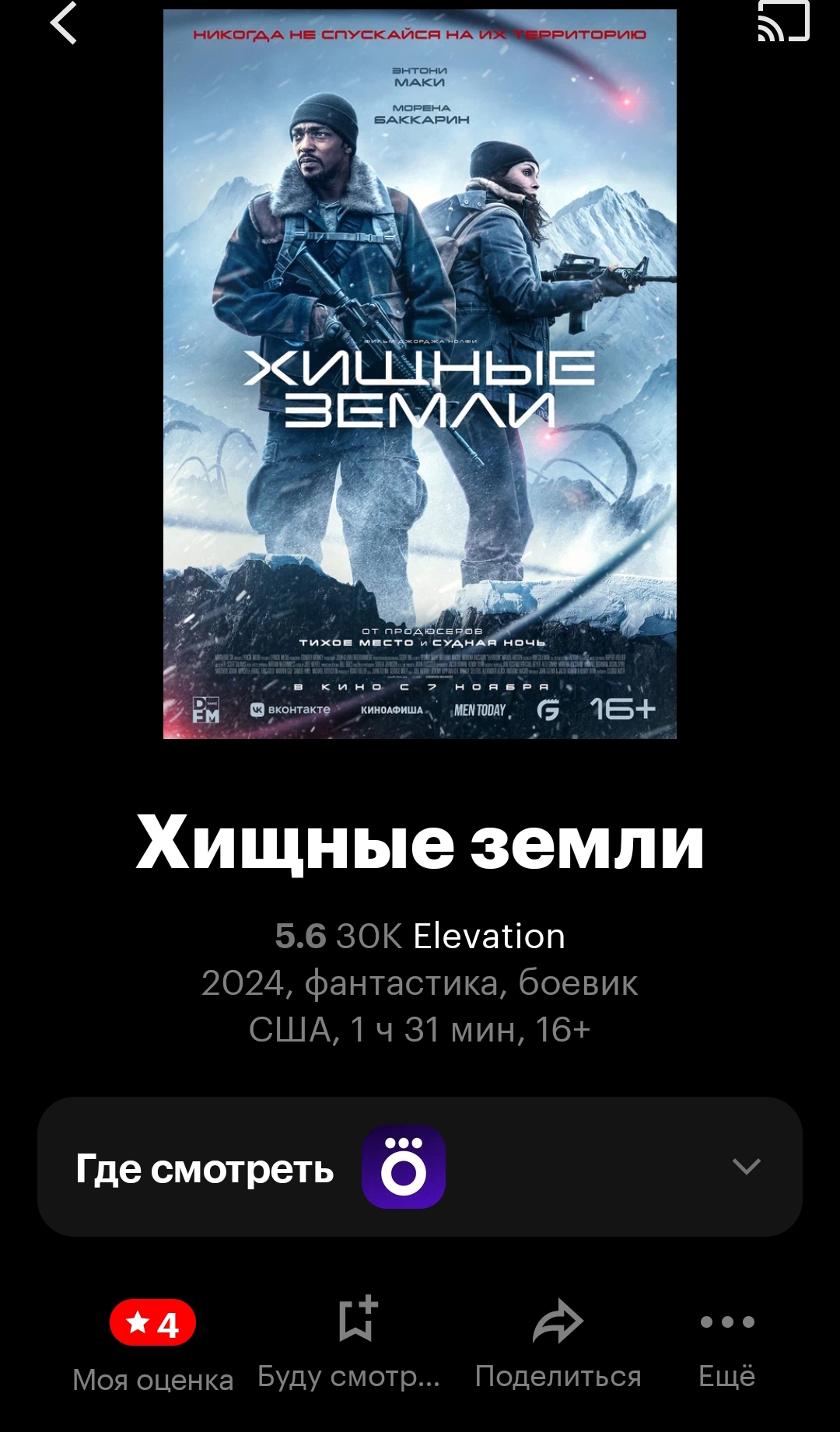Expand the Где смотреть section
The height and width of the screenshot is (1432, 840).
[x=420, y=1167]
